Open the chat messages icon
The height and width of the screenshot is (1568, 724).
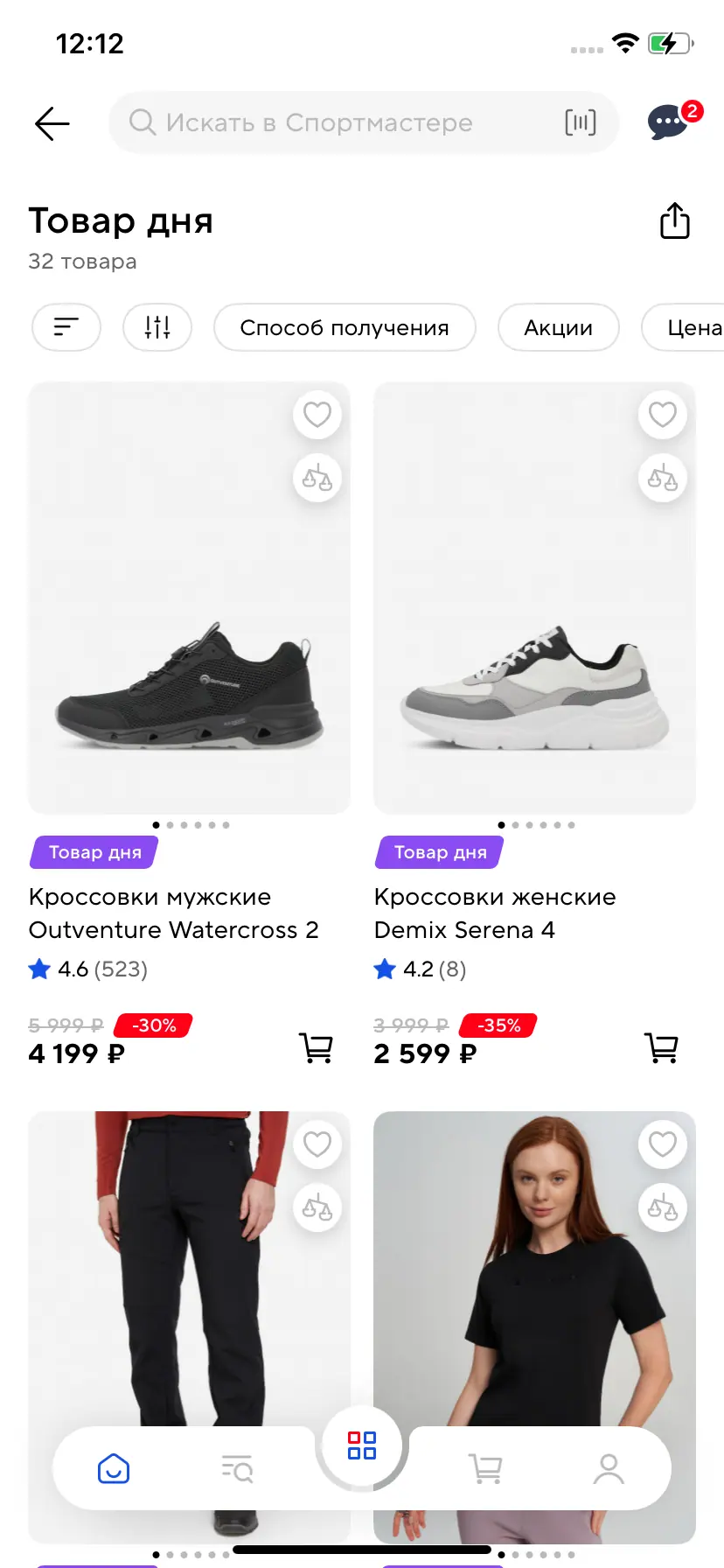pyautogui.click(x=670, y=122)
